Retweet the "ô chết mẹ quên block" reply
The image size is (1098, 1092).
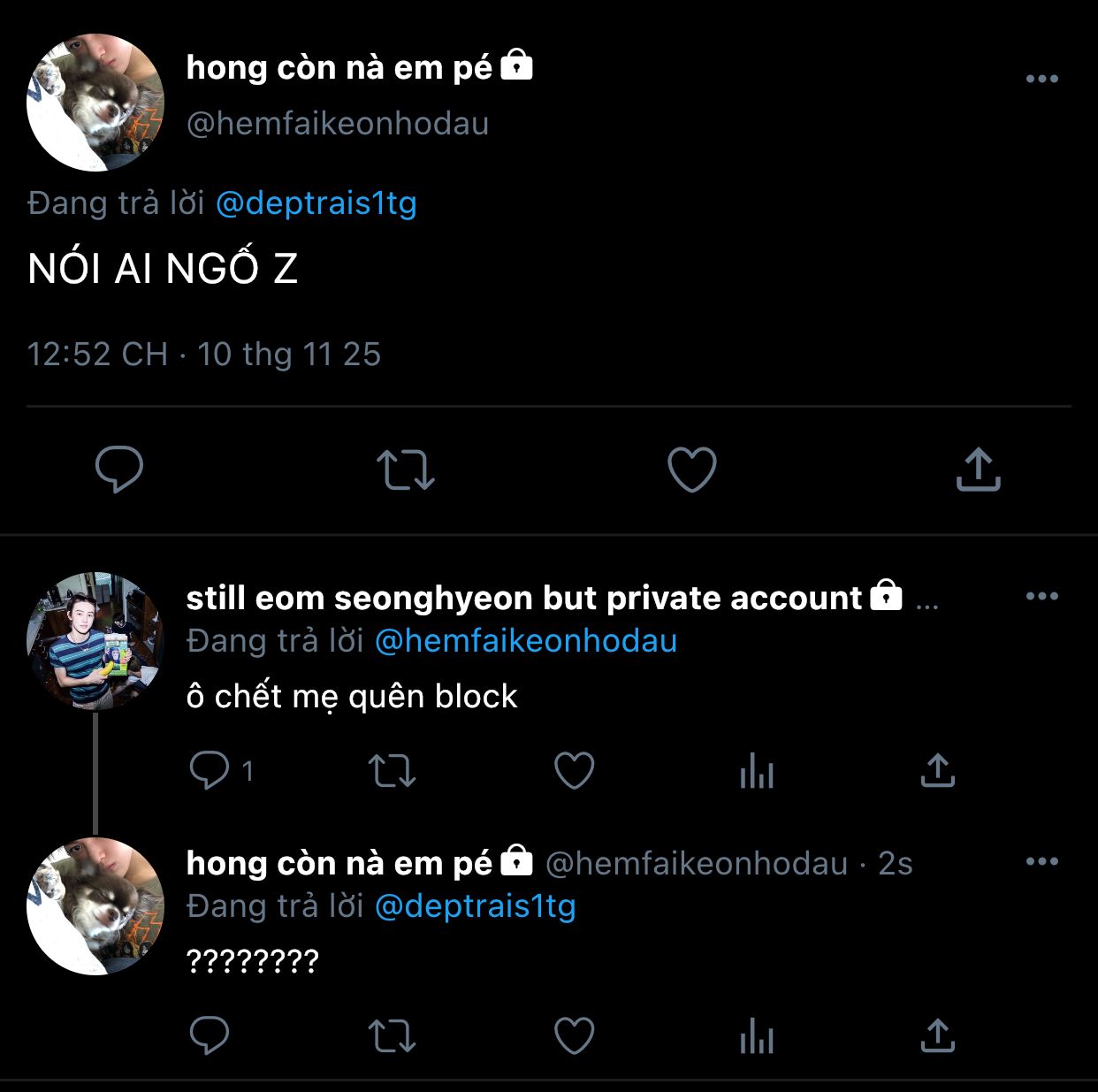392,770
